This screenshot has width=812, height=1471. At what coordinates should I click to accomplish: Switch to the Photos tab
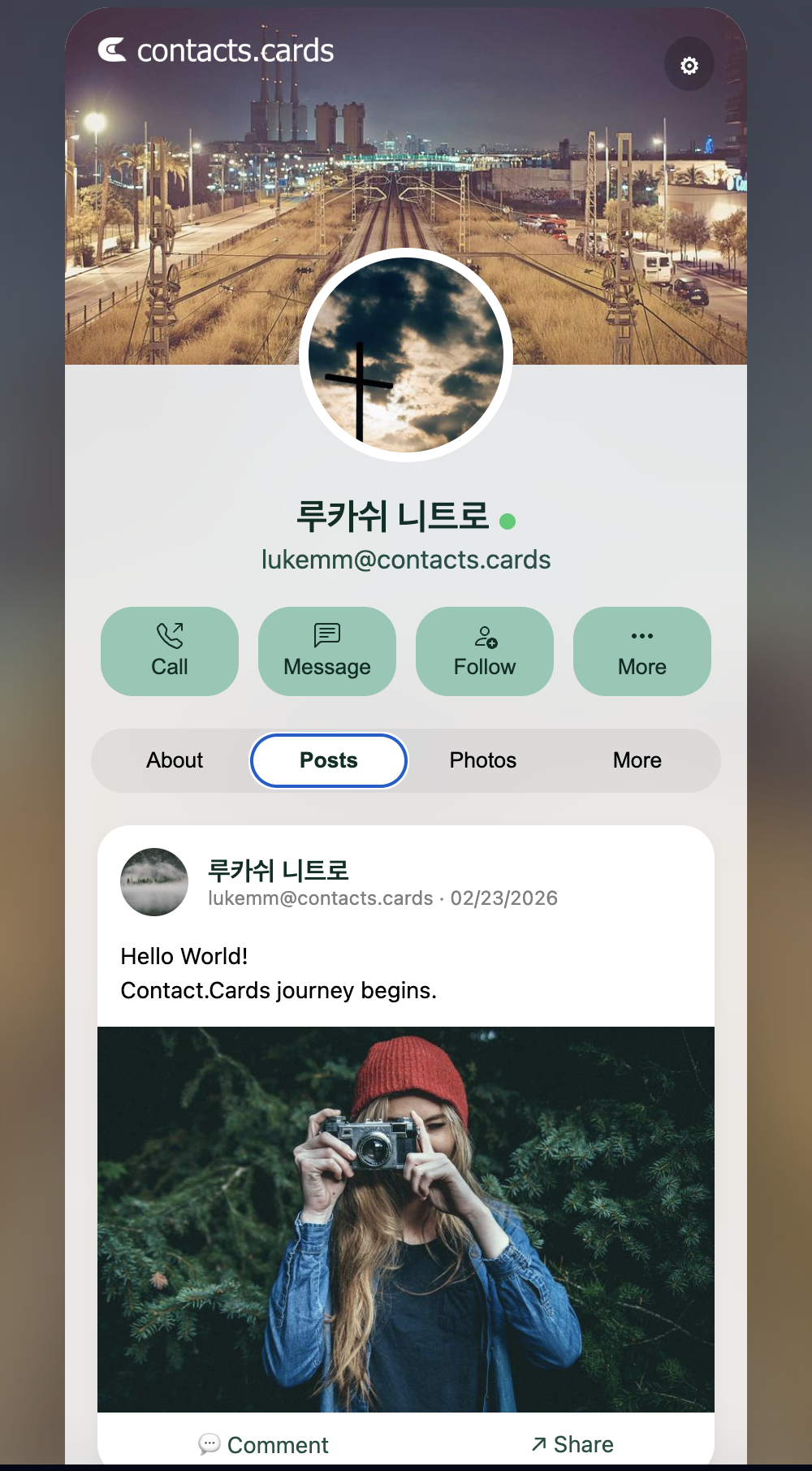(483, 760)
